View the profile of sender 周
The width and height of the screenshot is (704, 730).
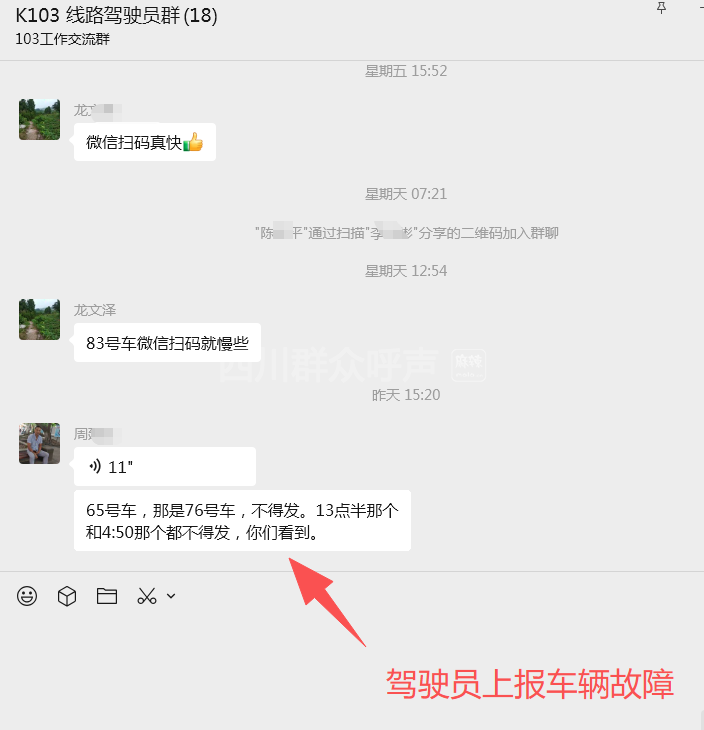click(x=39, y=443)
